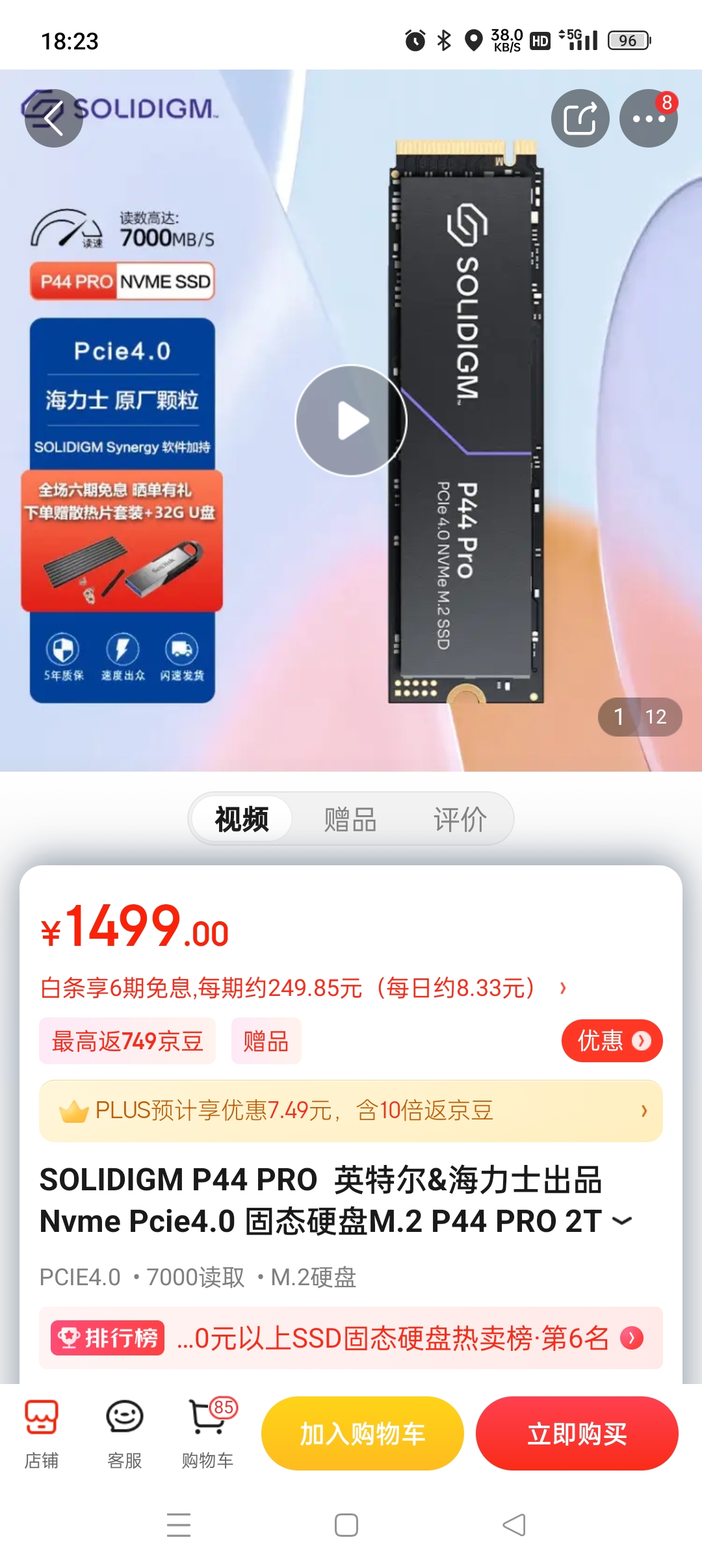Select the 视频 tab

click(242, 819)
